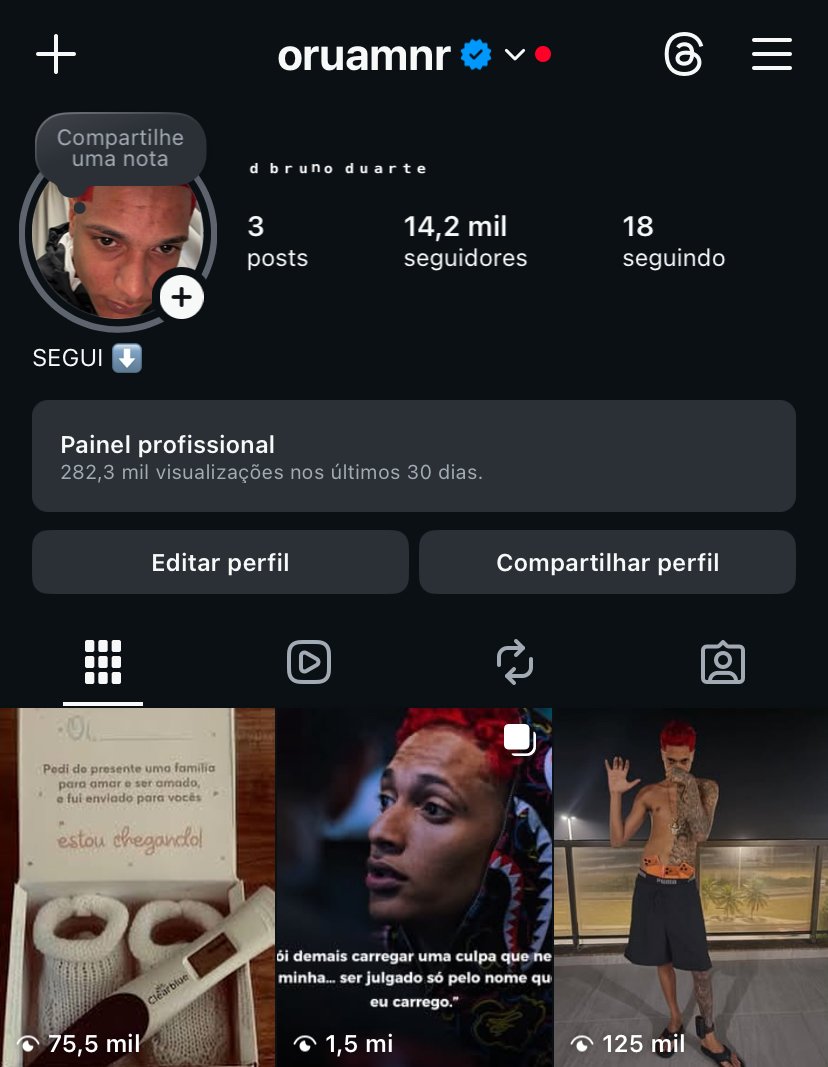Open the Painel profissional card

pyautogui.click(x=413, y=456)
